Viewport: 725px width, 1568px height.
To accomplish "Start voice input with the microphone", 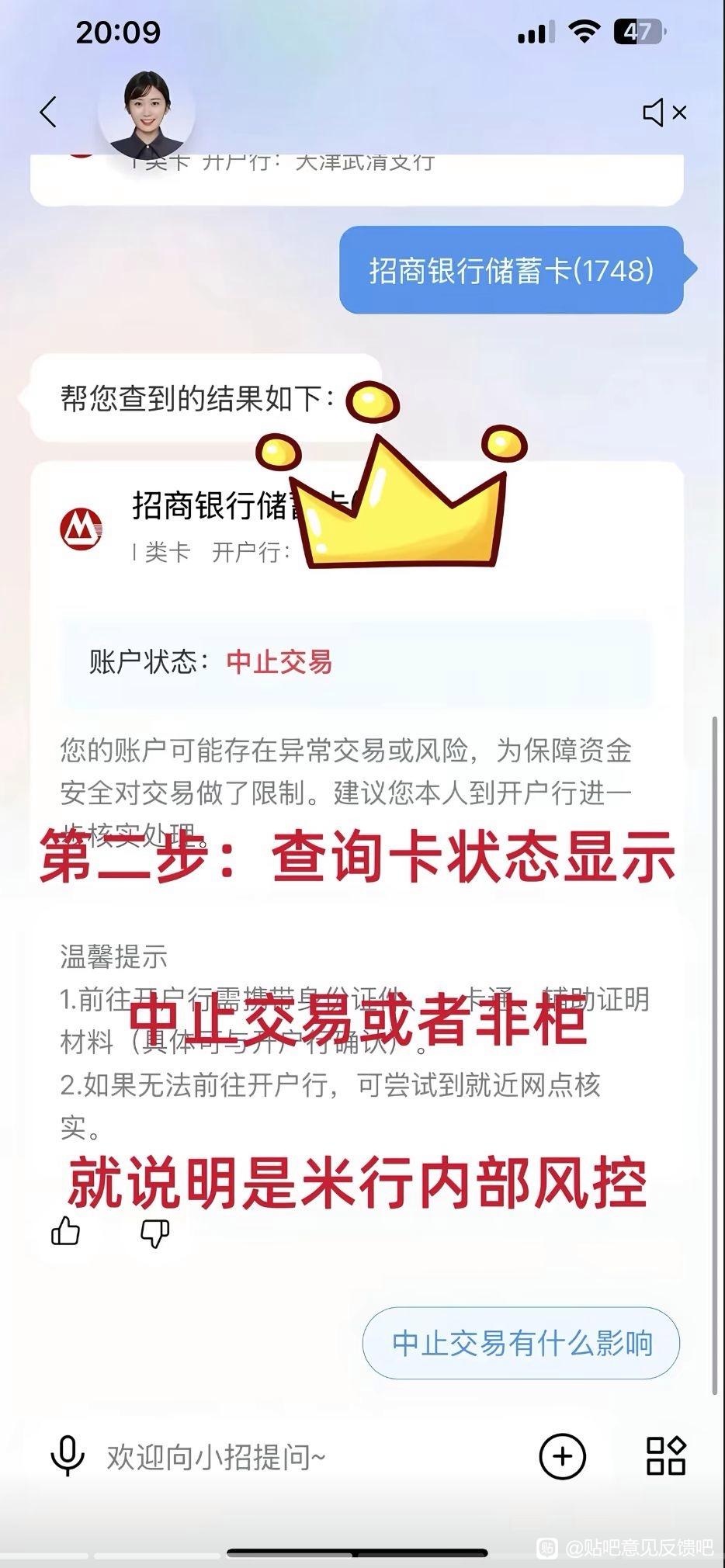I will tap(68, 1456).
